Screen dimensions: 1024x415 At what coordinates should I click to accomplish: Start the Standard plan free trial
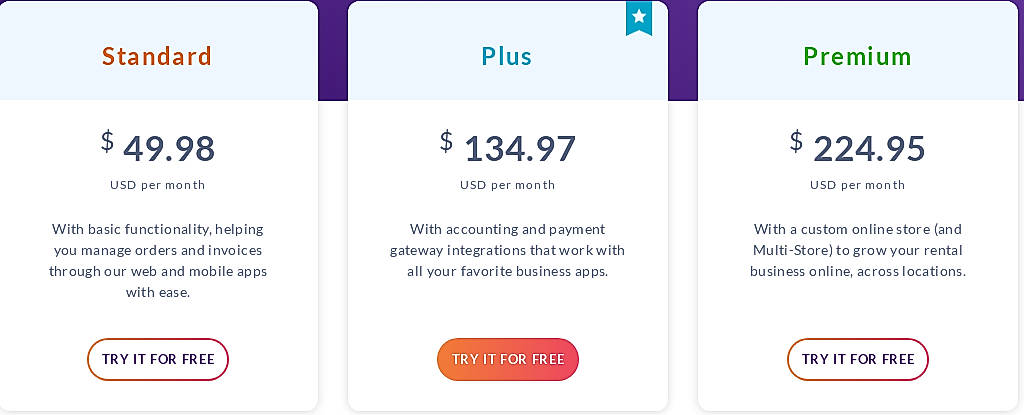pyautogui.click(x=158, y=359)
